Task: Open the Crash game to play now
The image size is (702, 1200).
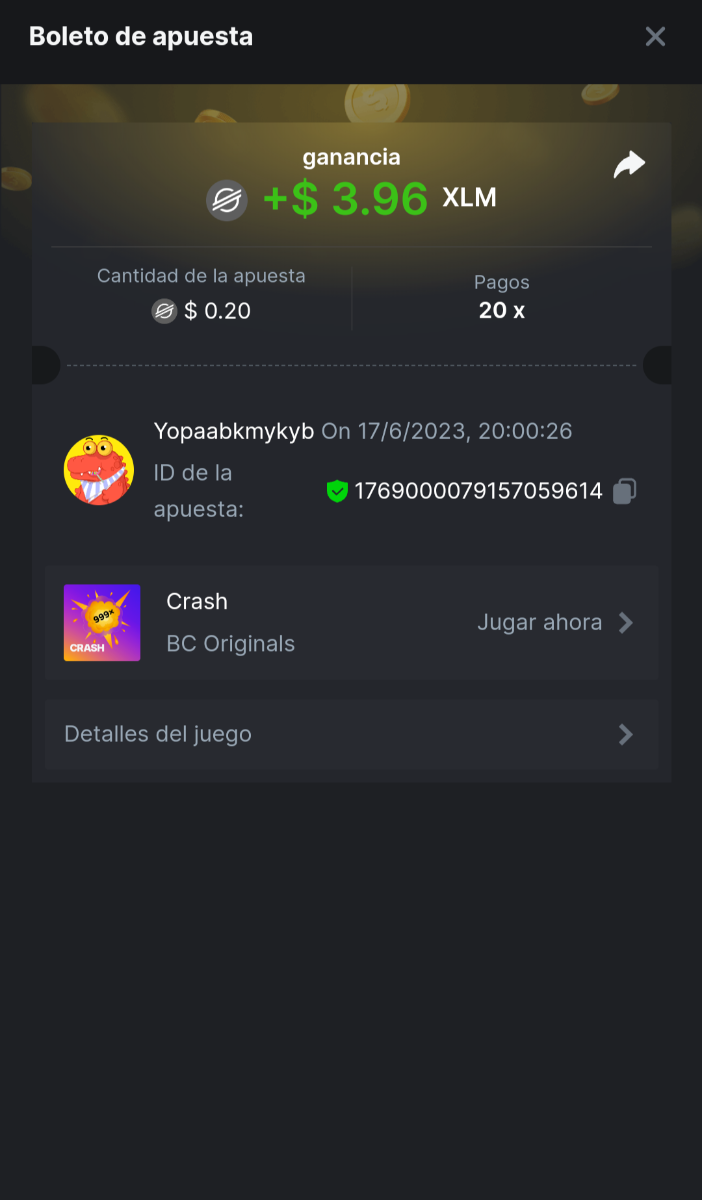Action: pyautogui.click(x=555, y=623)
